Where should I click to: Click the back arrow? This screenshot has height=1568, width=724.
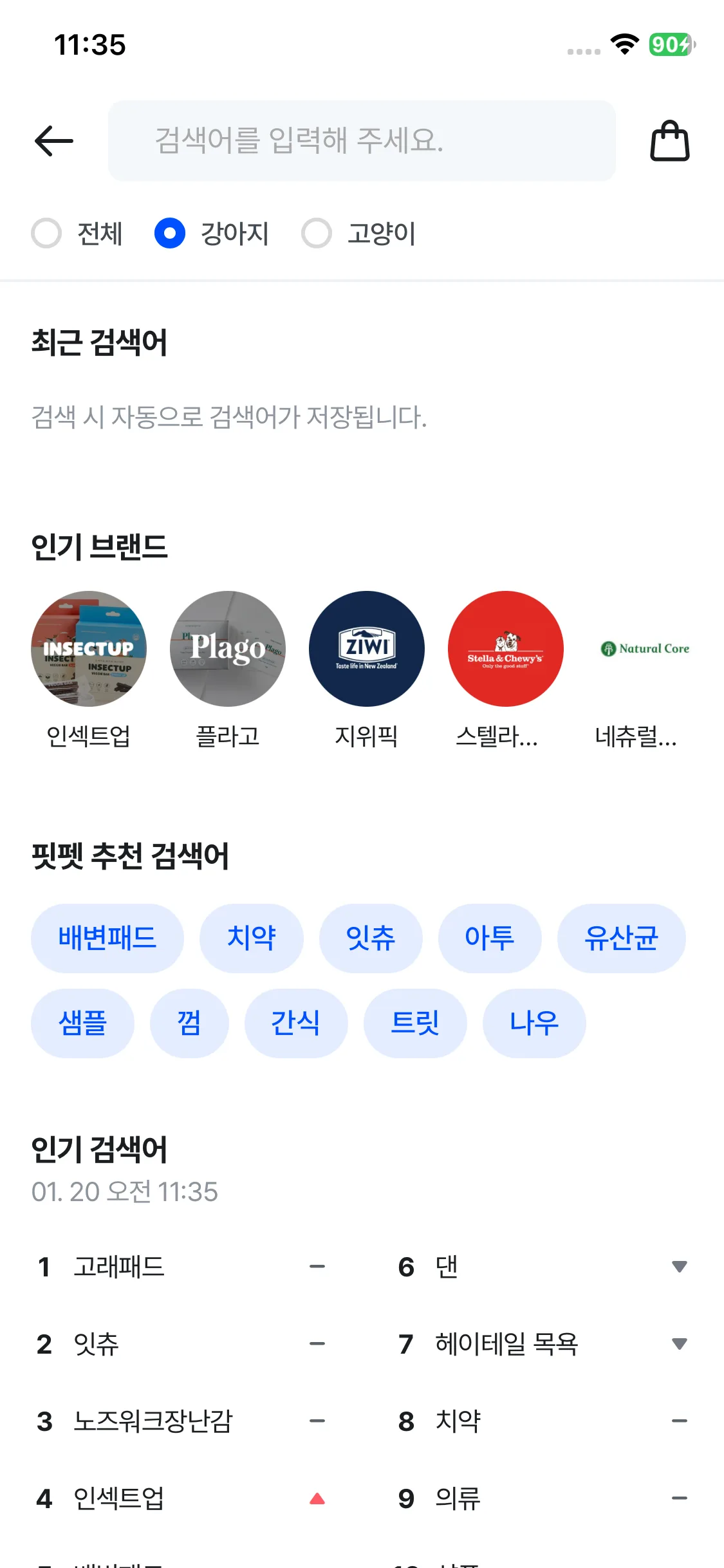[53, 141]
